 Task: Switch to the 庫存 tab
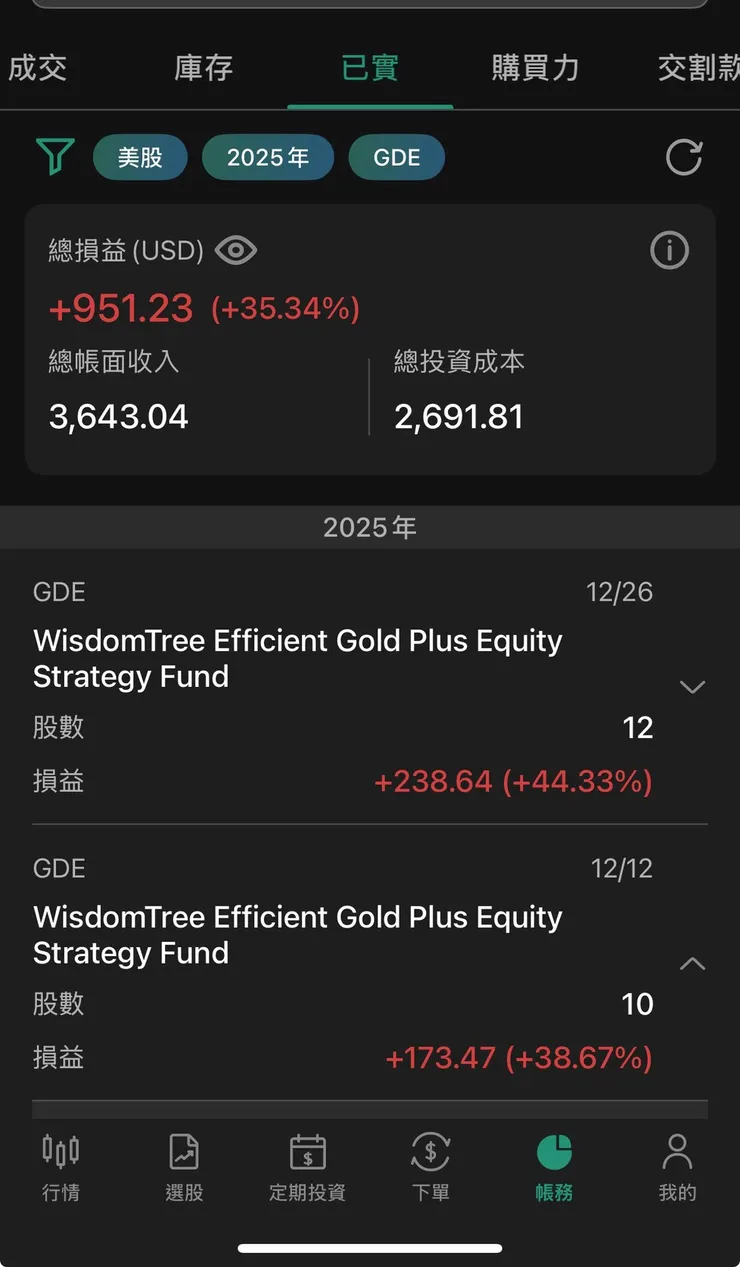(x=203, y=68)
